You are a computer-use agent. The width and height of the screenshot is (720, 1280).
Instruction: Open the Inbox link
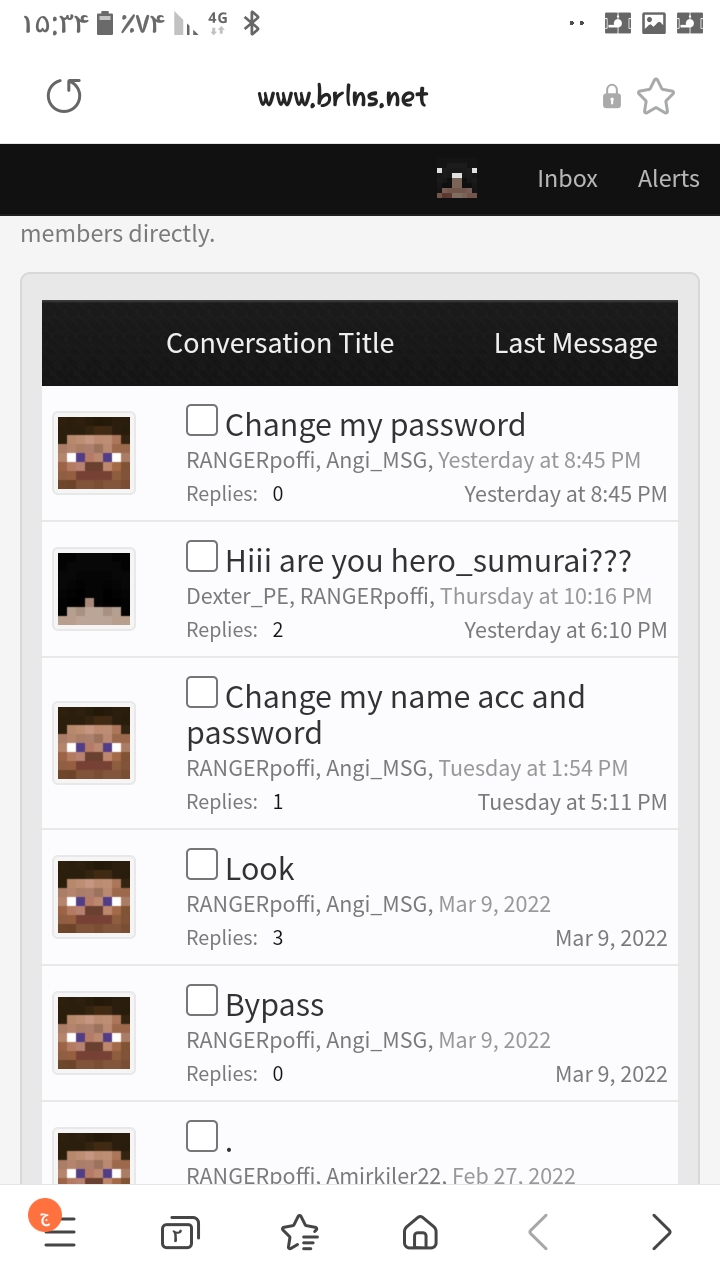(567, 179)
